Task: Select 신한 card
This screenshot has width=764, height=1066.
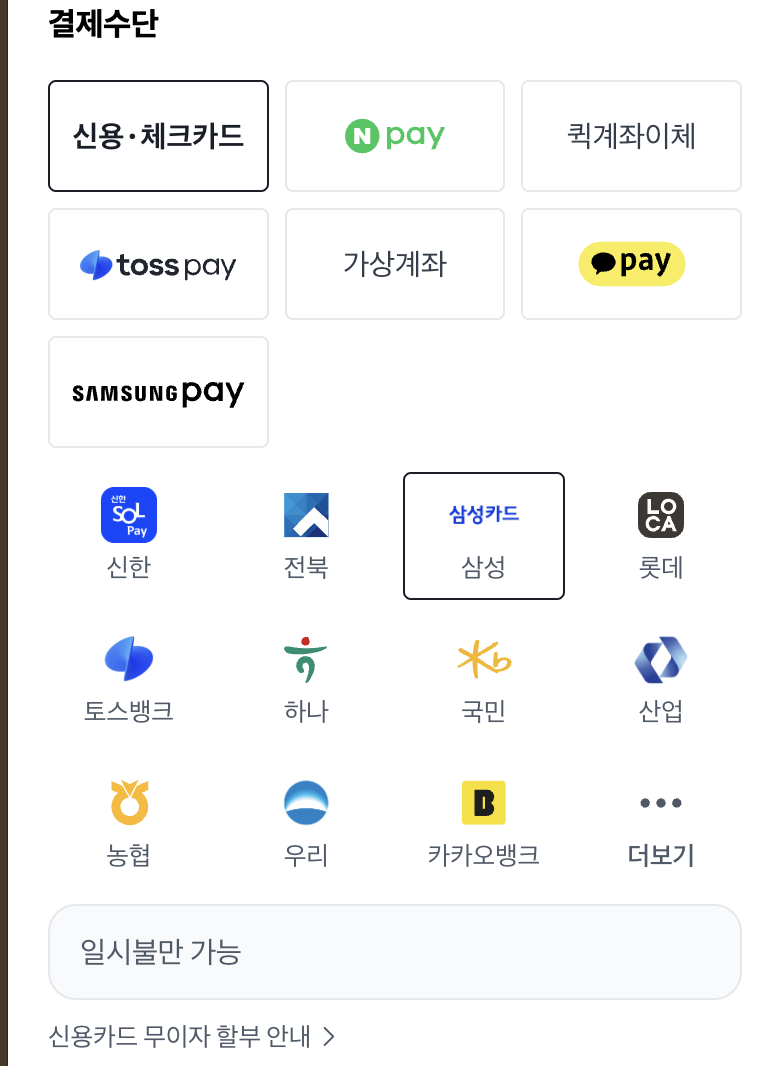Action: pyautogui.click(x=129, y=535)
